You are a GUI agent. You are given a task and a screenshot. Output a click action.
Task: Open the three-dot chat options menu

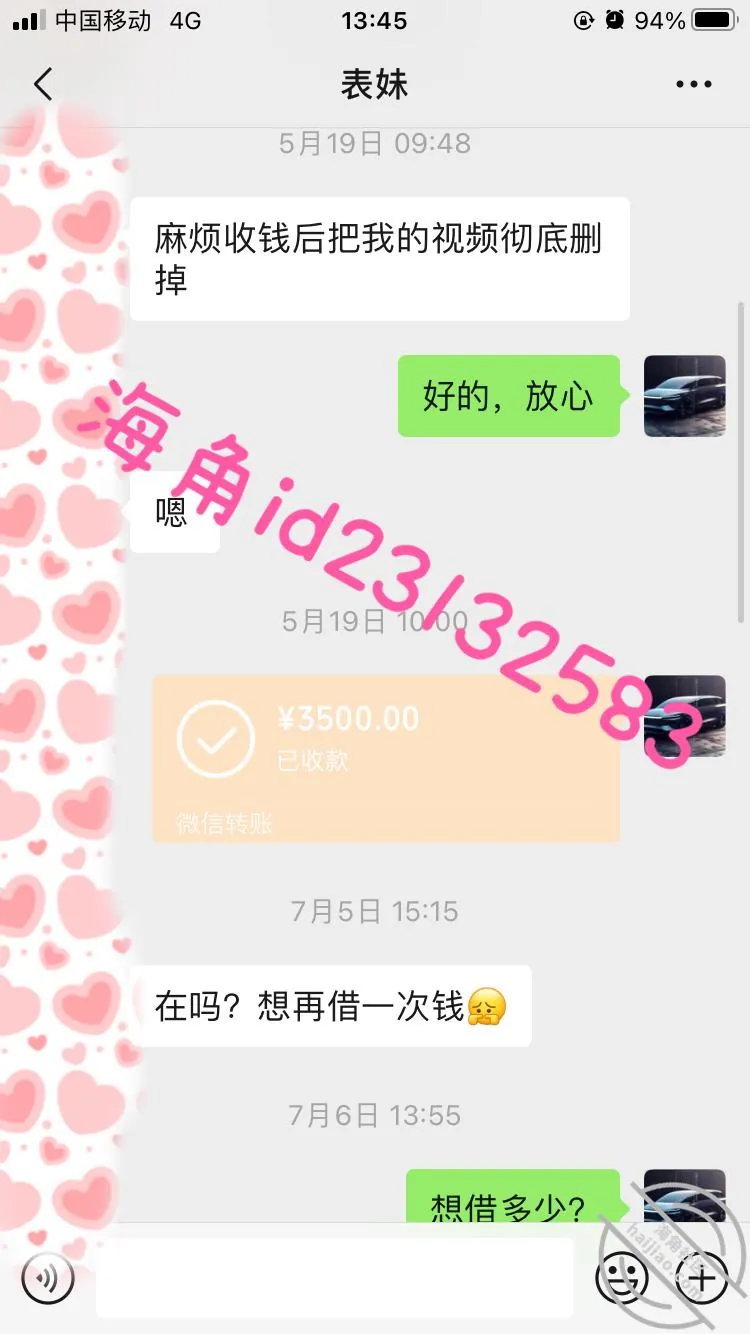[x=694, y=85]
